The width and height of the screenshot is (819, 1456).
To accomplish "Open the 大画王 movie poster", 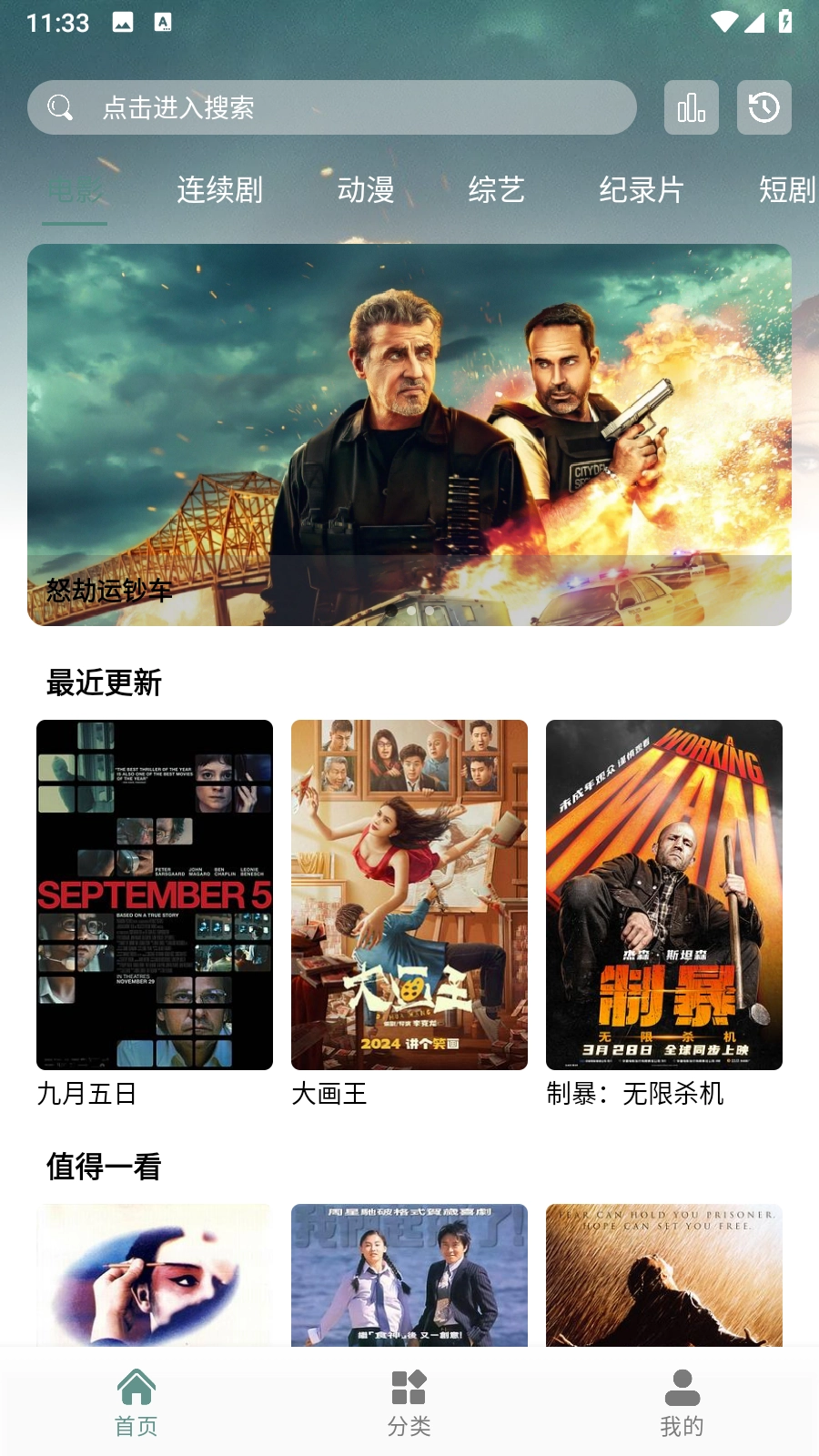I will click(x=409, y=895).
